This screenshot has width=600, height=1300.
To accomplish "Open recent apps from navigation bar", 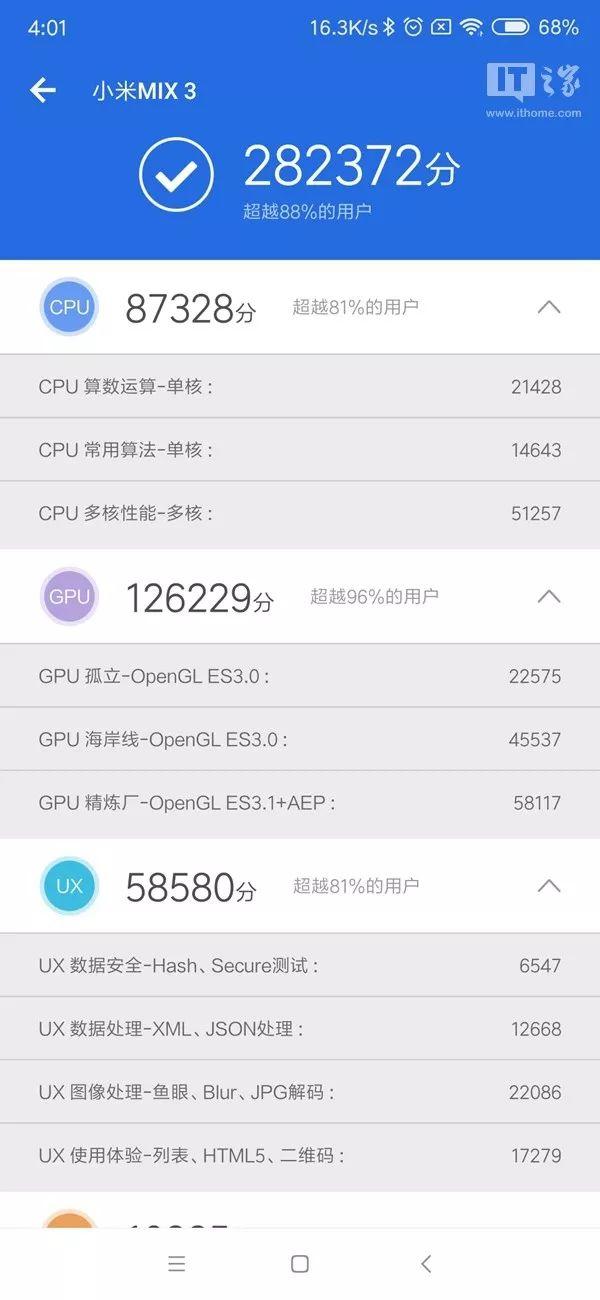I will pos(177,1264).
